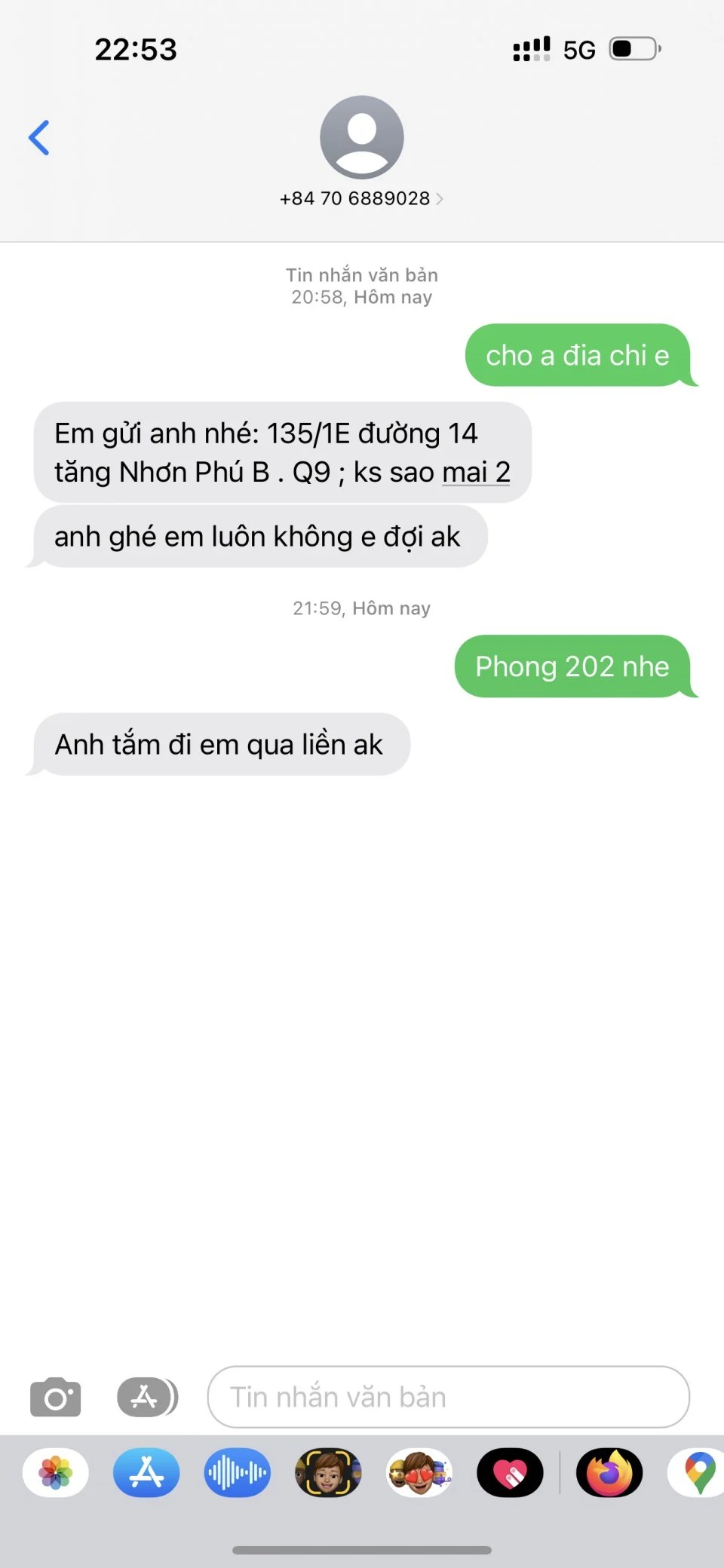This screenshot has height=1568, width=724.
Task: Focus the Tin nhắn văn bản text field
Action: tap(448, 1397)
